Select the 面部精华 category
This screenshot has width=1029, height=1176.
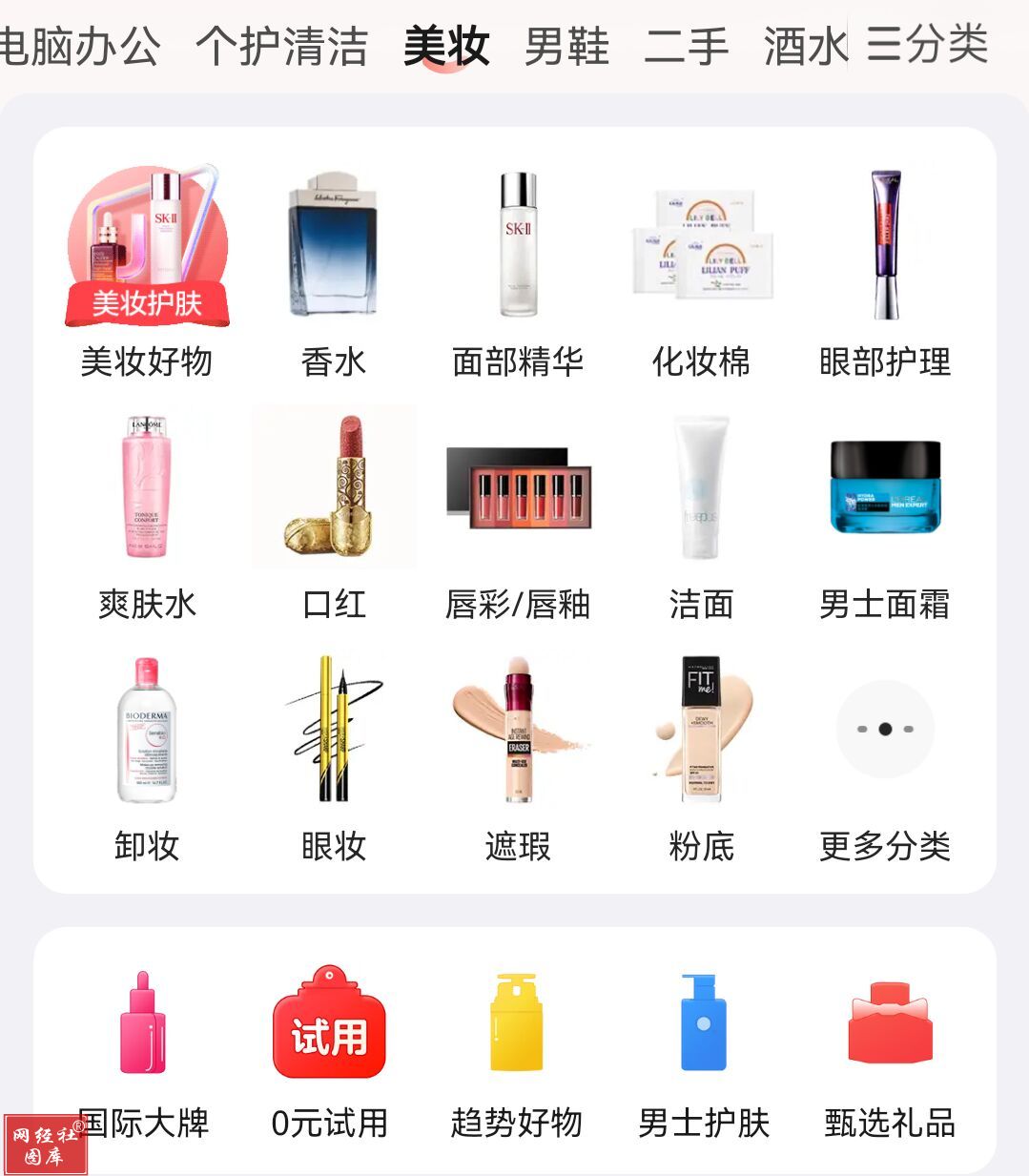click(x=518, y=273)
